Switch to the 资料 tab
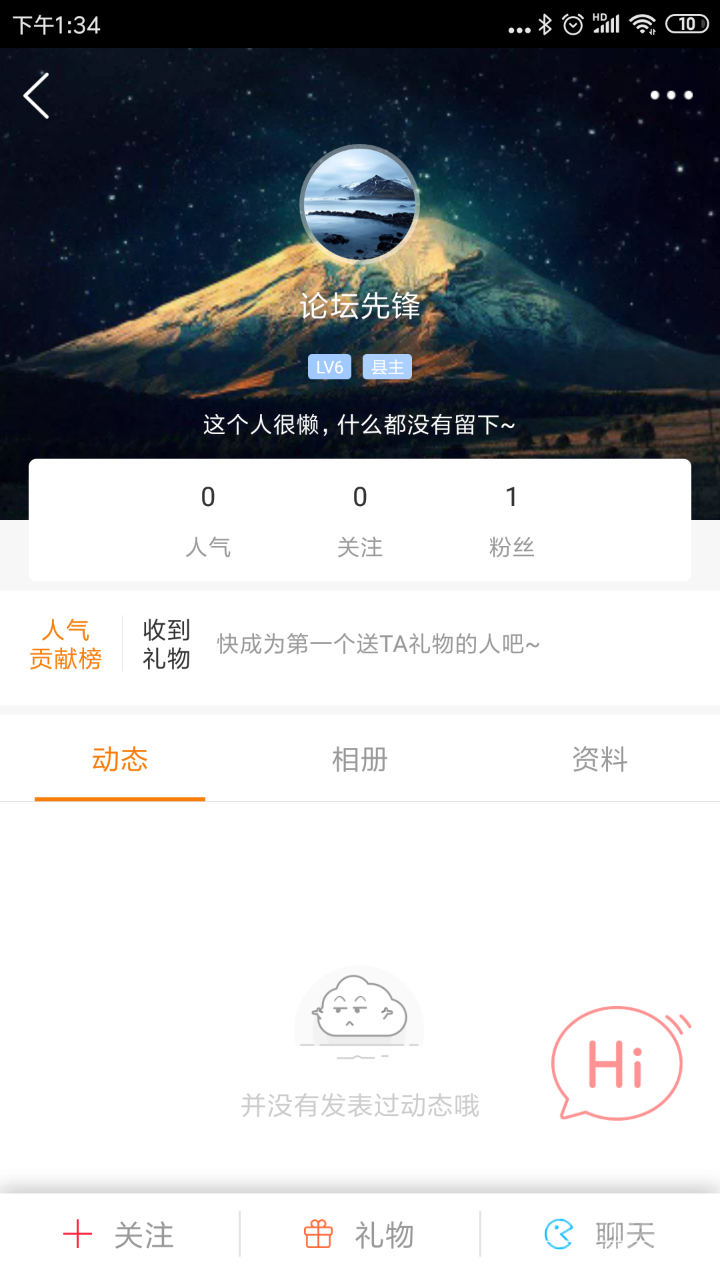Image resolution: width=720 pixels, height=1280 pixels. click(x=600, y=760)
